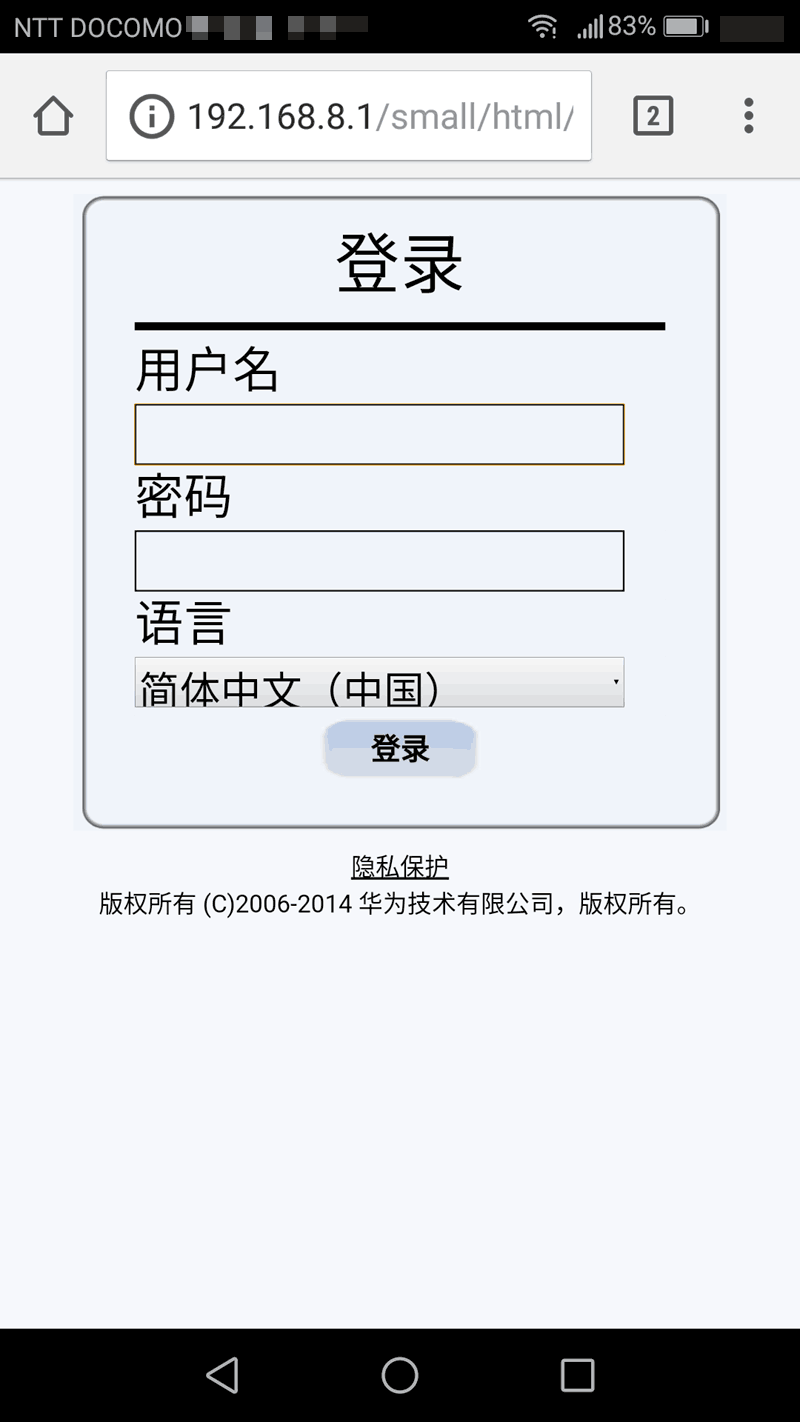Screen dimensions: 800x1422
Task: Open the browser overflow menu
Action: [x=748, y=117]
